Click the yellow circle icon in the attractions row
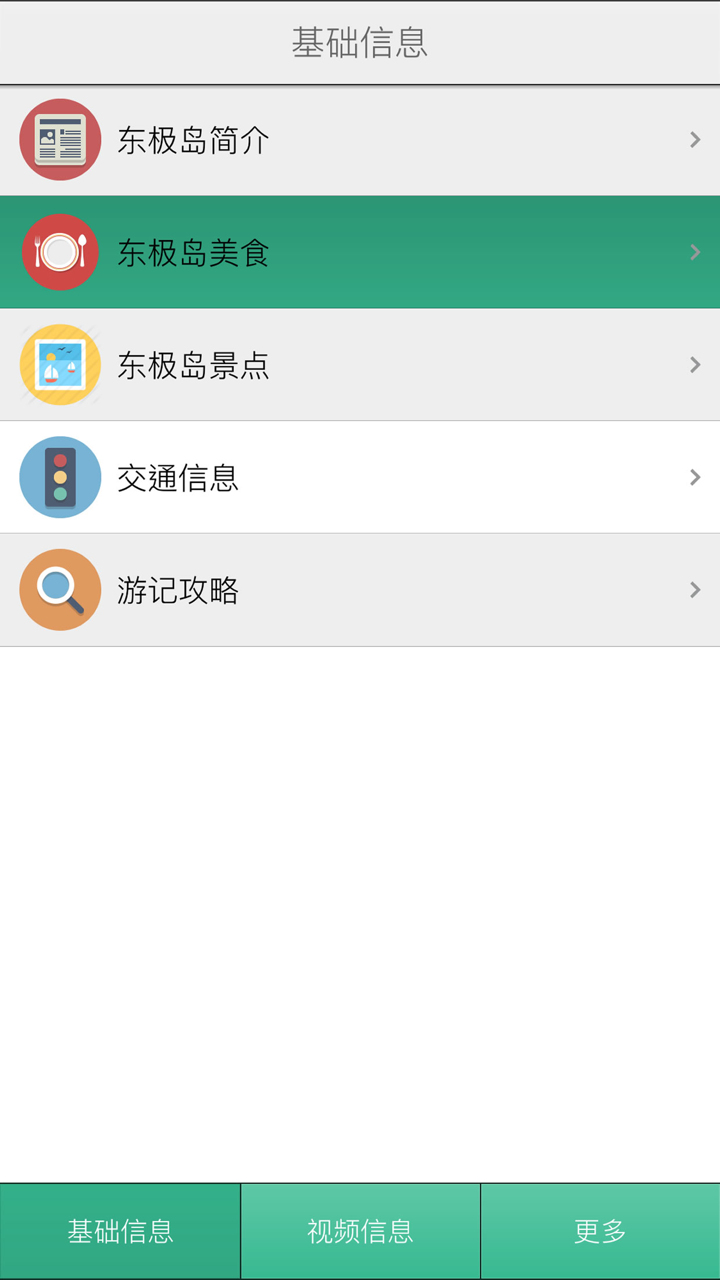 59,364
